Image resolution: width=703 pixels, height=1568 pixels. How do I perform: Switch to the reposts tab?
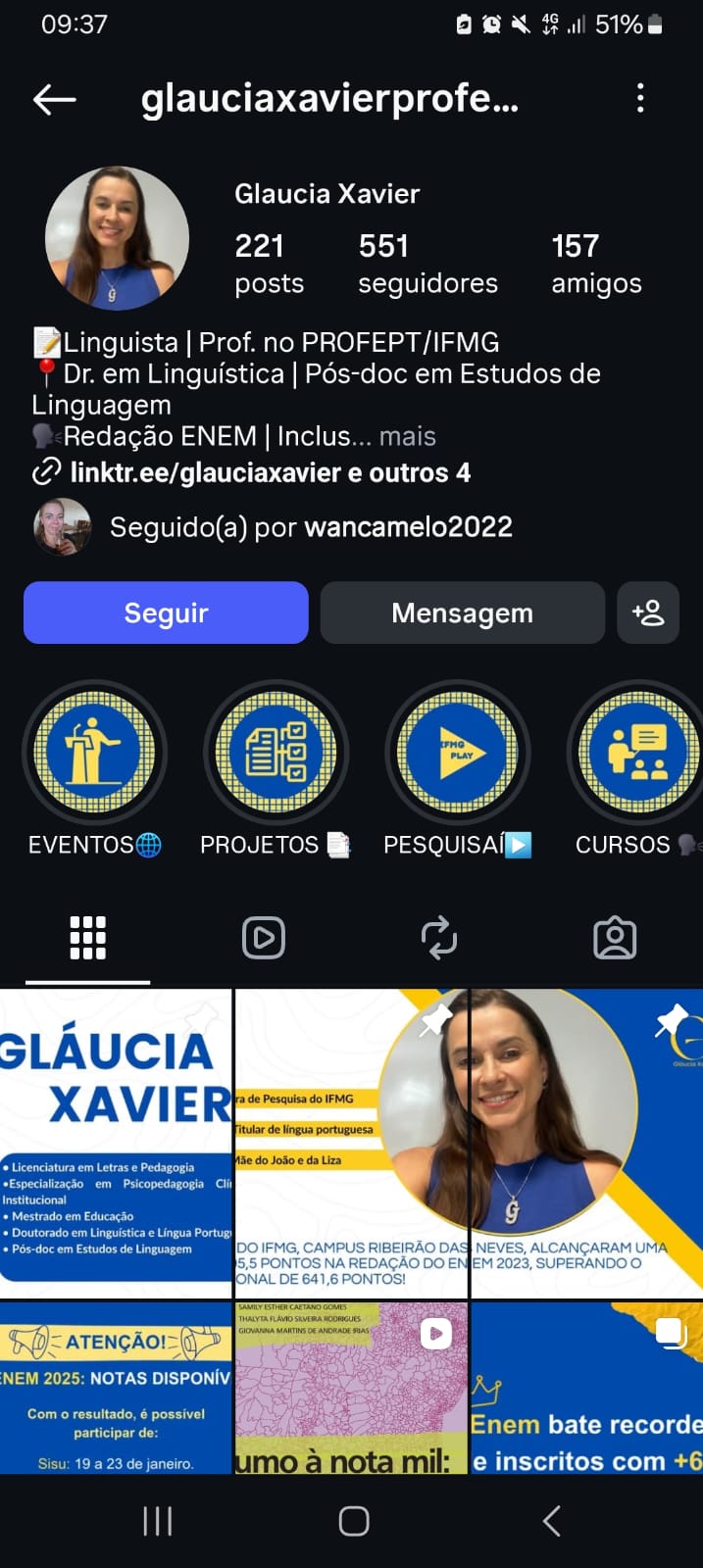pyautogui.click(x=439, y=938)
